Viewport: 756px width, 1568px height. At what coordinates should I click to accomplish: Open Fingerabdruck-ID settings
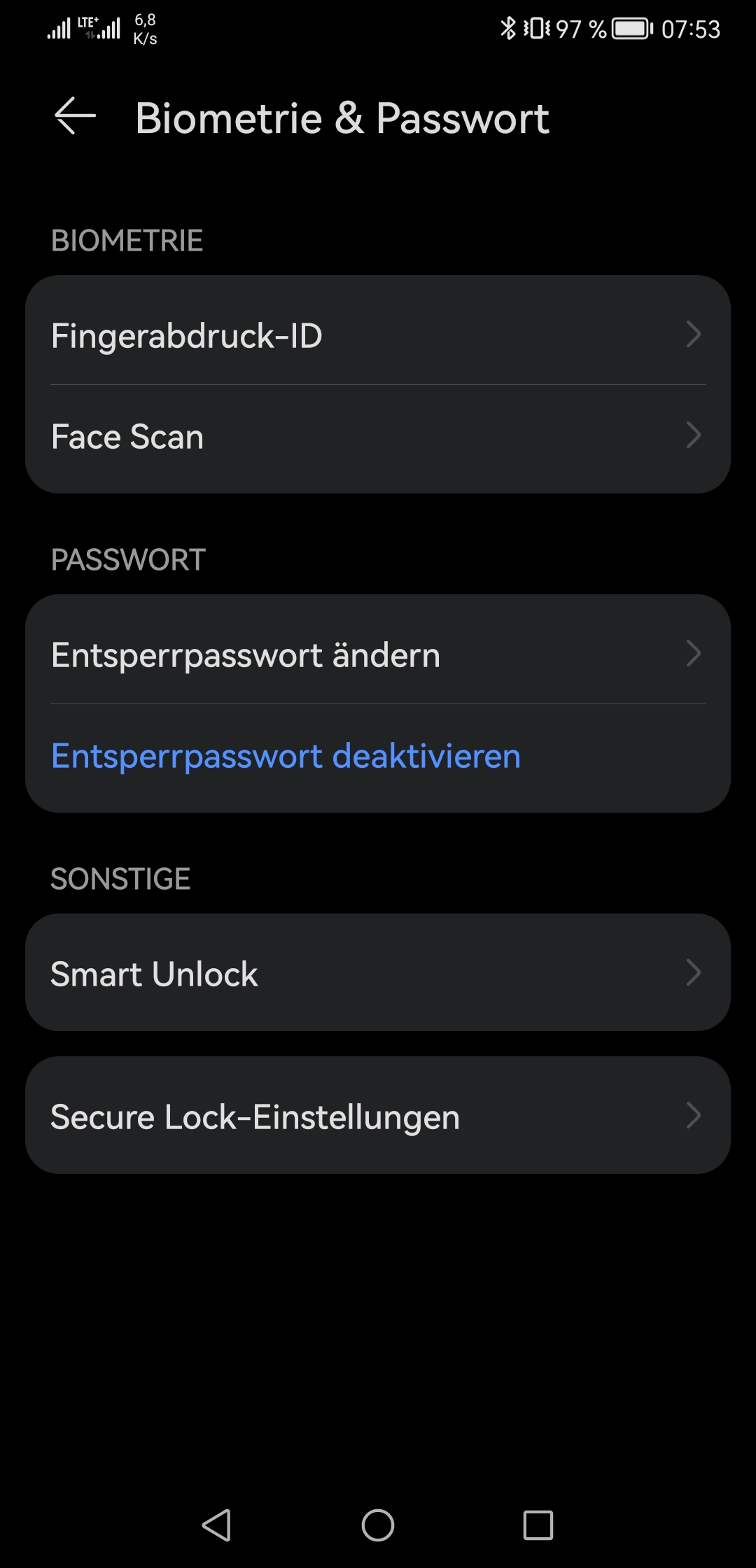[x=378, y=335]
